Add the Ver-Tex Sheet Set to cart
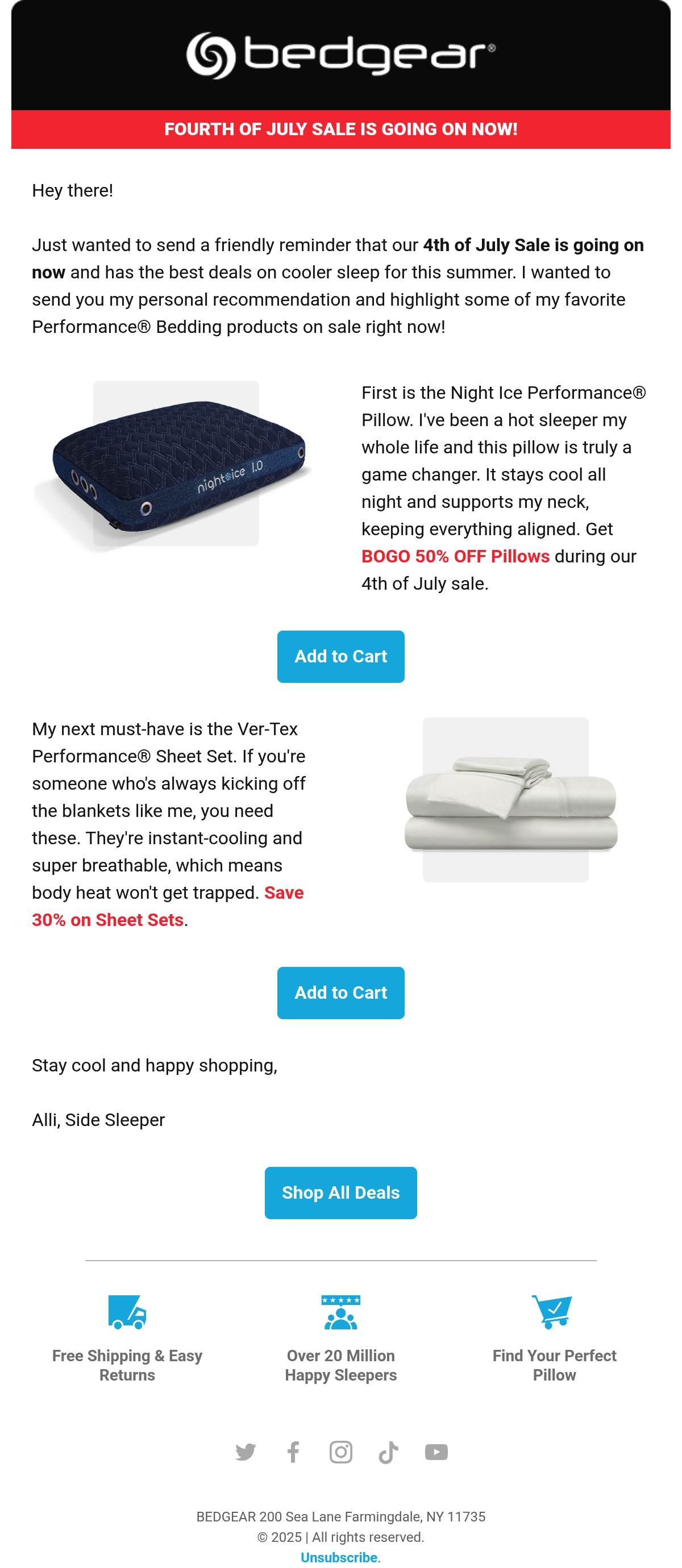Image resolution: width=682 pixels, height=1568 pixels. pos(340,992)
